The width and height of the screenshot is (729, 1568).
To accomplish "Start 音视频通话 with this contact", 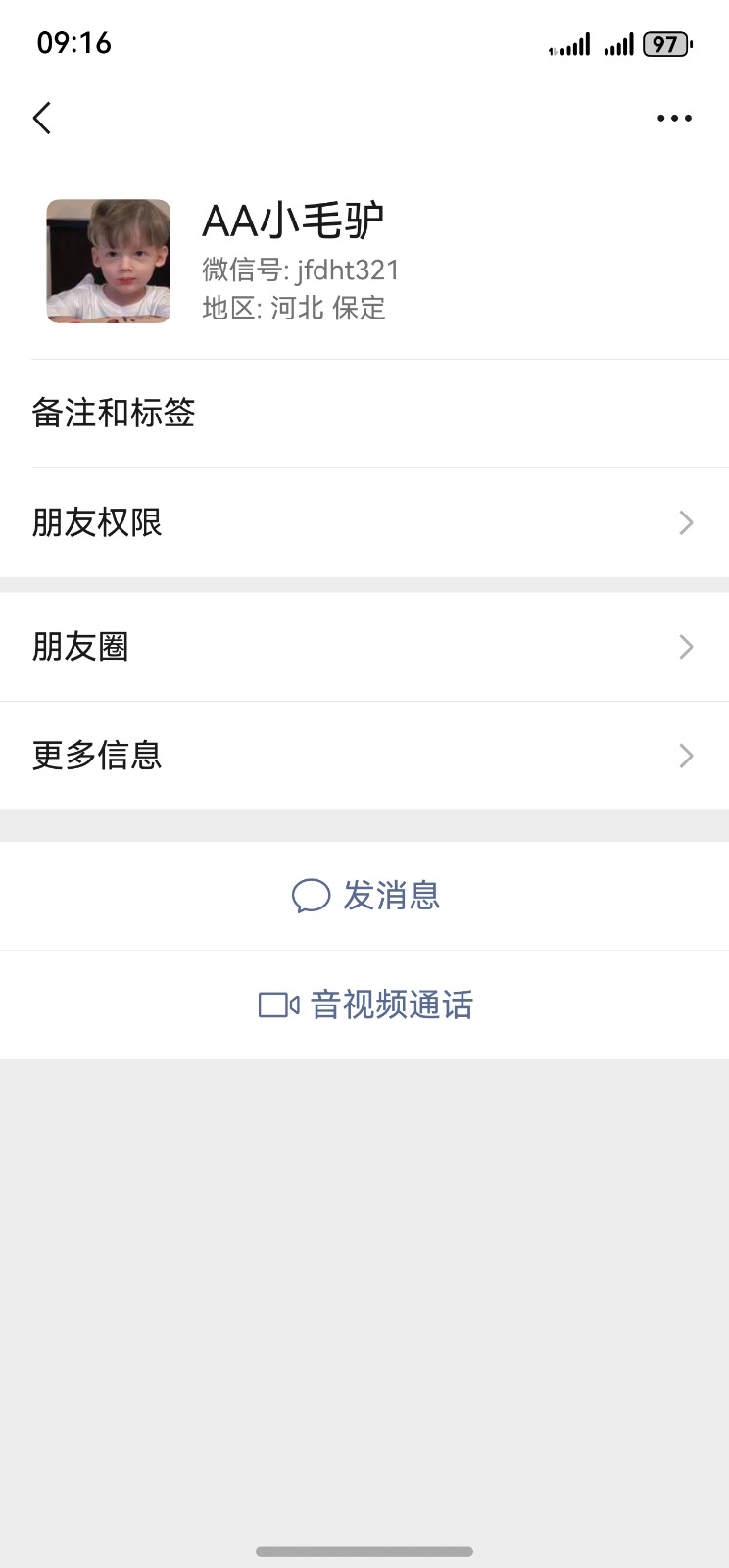I will point(366,1004).
